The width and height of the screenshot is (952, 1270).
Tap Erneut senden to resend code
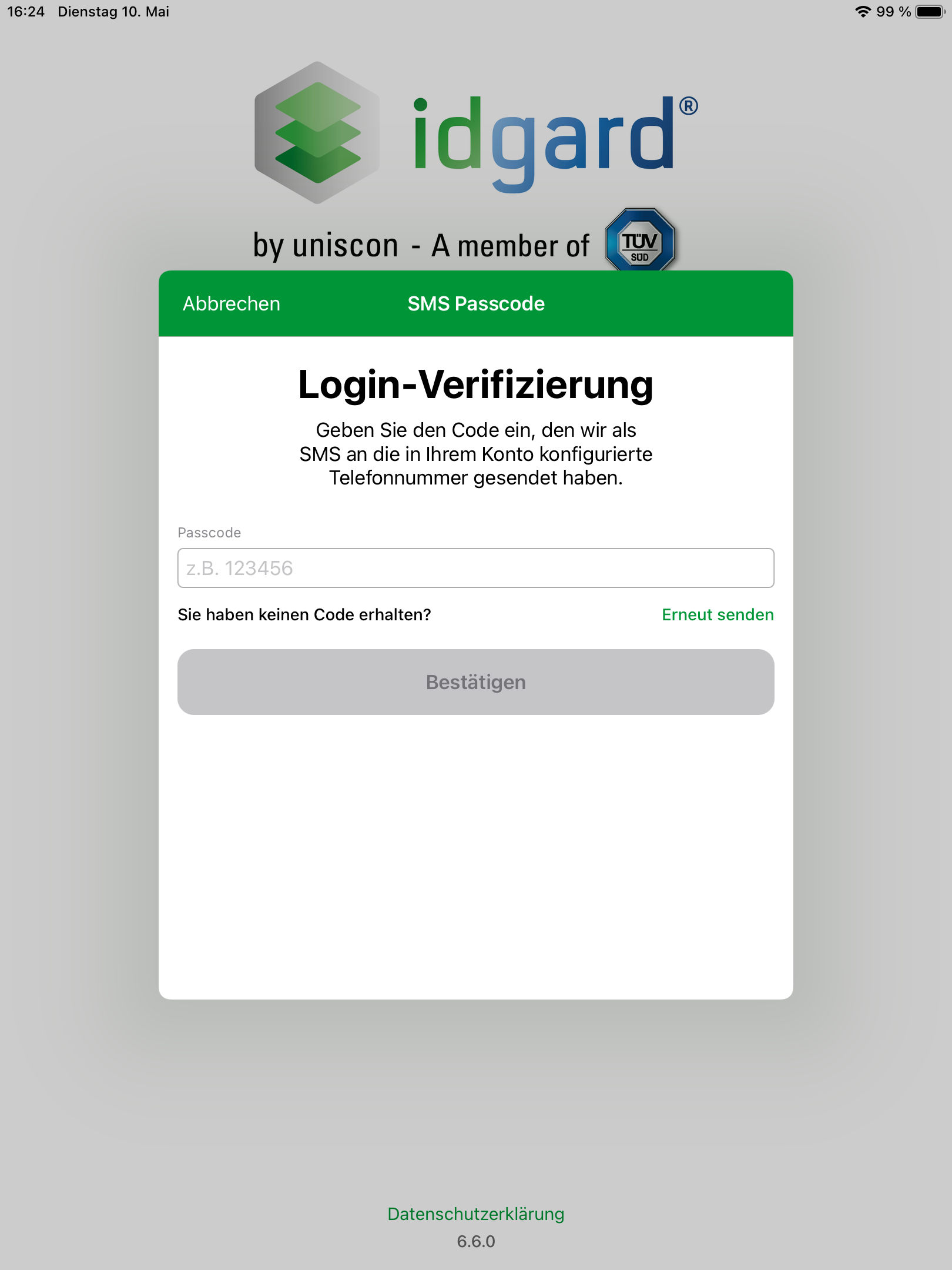point(718,615)
